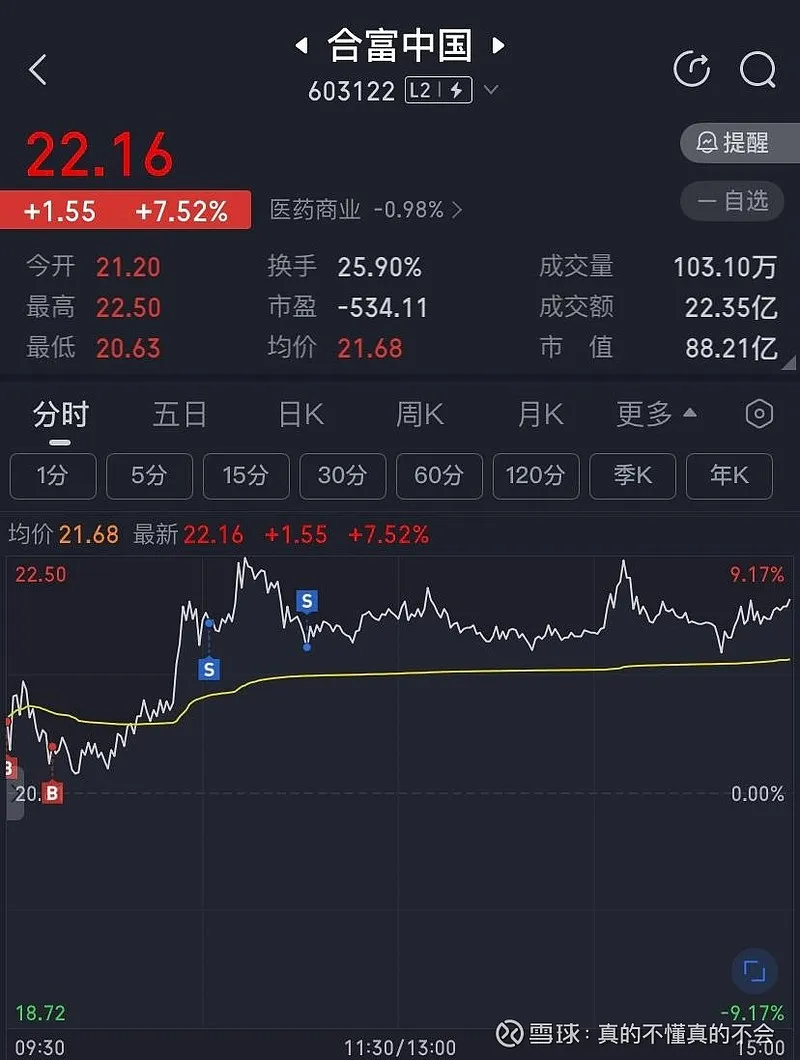
Task: Expand the 更多 chart options
Action: 656,414
